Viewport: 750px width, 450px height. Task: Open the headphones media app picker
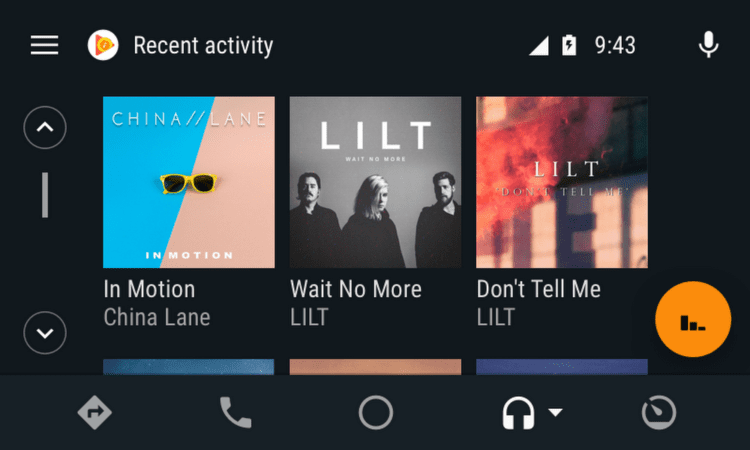click(531, 412)
